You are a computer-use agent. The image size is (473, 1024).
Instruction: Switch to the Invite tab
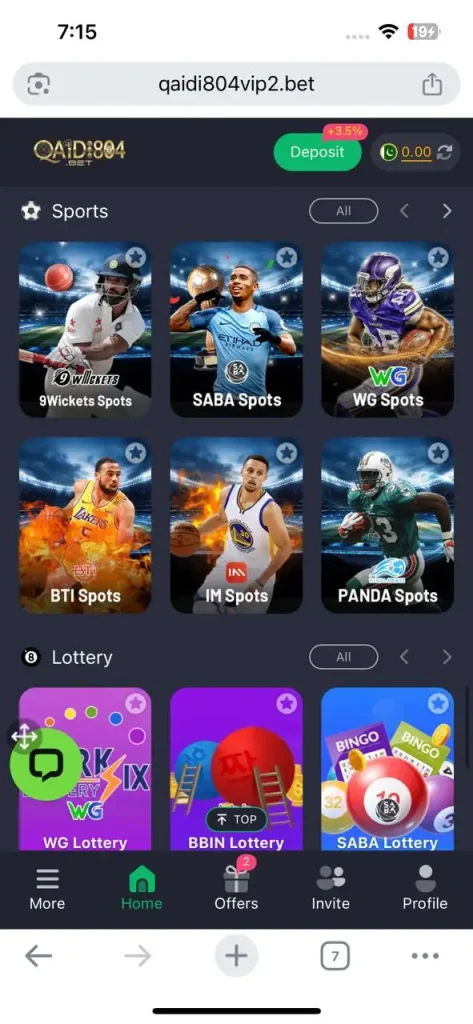tap(331, 889)
